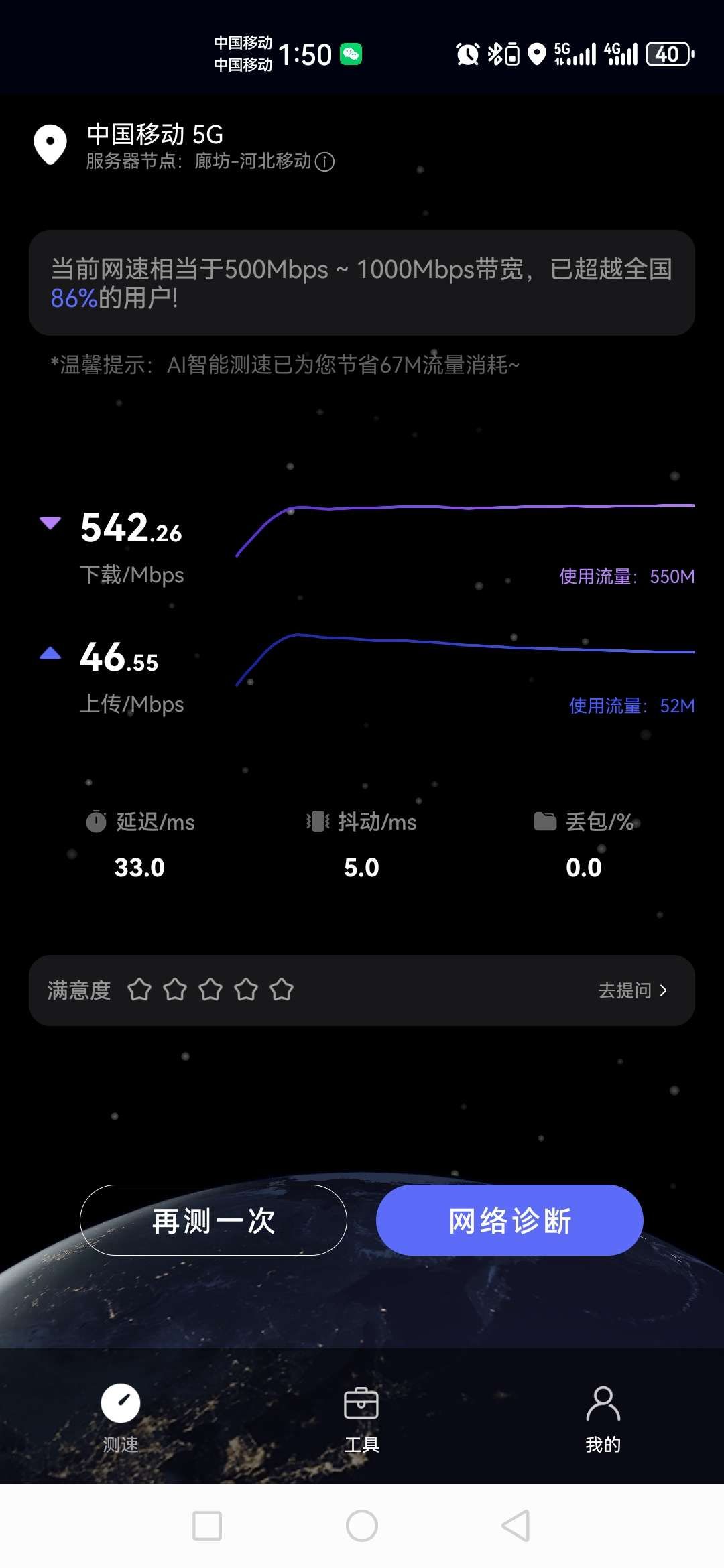This screenshot has width=724, height=1568.
Task: Go back with the system back button
Action: pos(516,1526)
